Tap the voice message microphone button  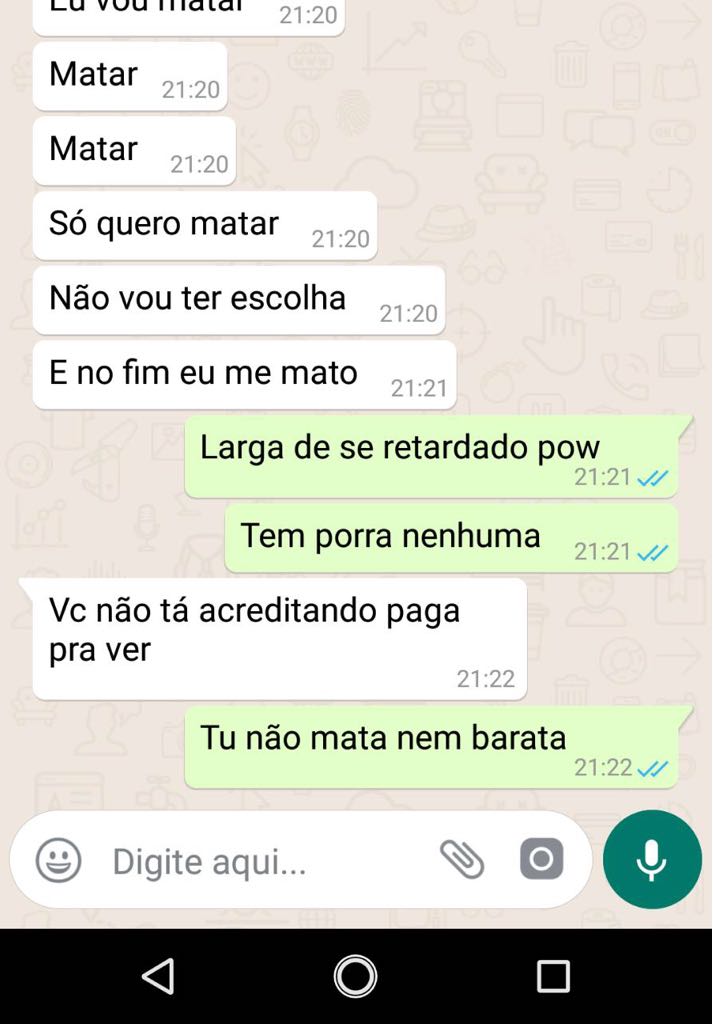(x=652, y=860)
